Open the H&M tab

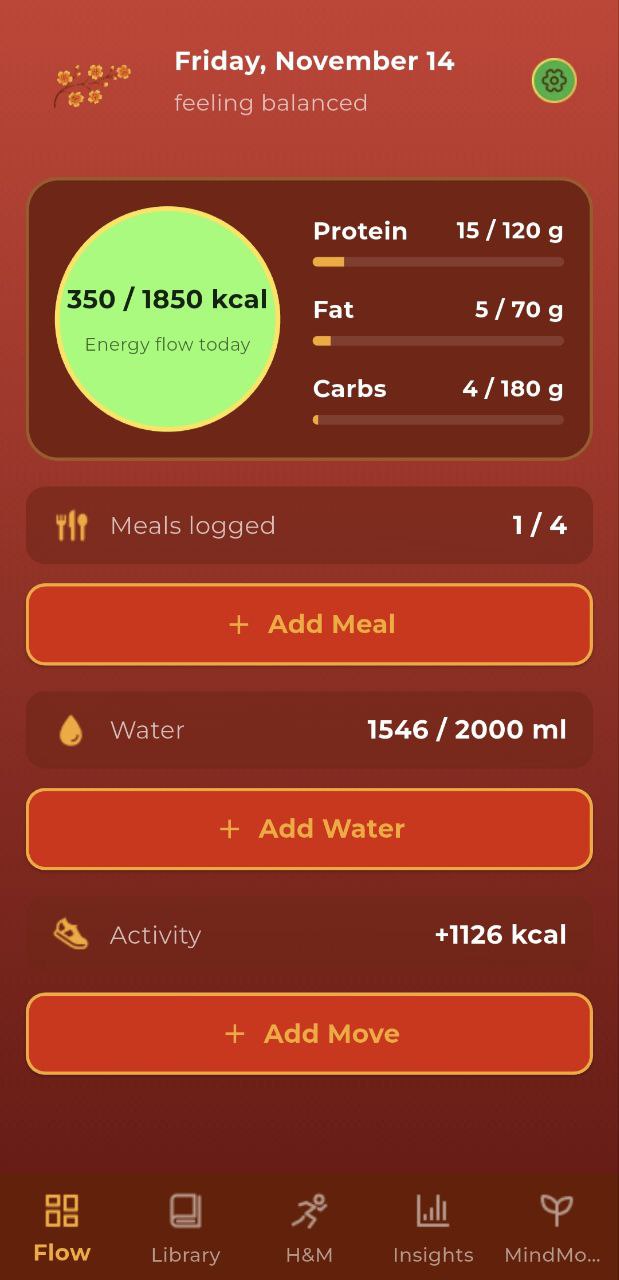click(309, 1228)
